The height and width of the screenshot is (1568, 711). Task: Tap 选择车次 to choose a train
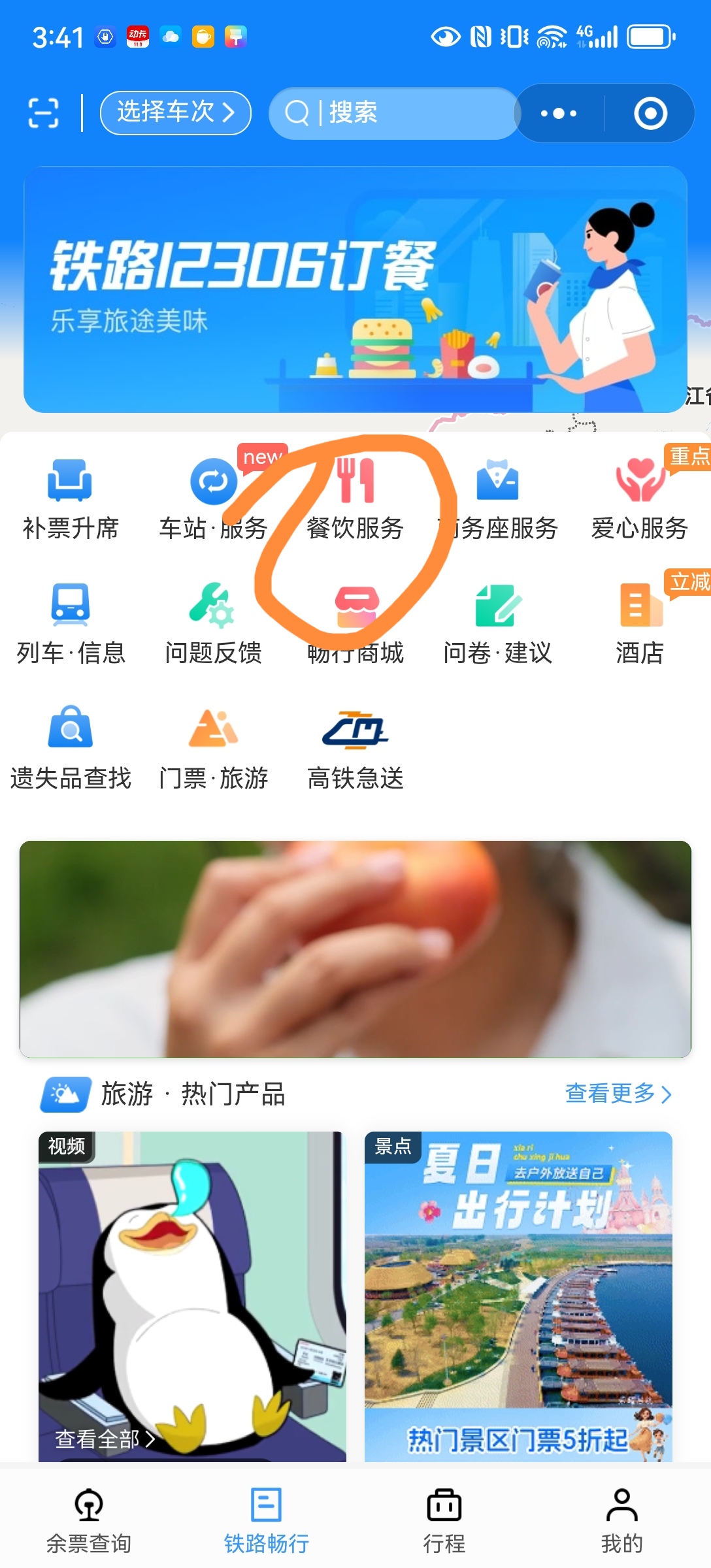(x=175, y=112)
